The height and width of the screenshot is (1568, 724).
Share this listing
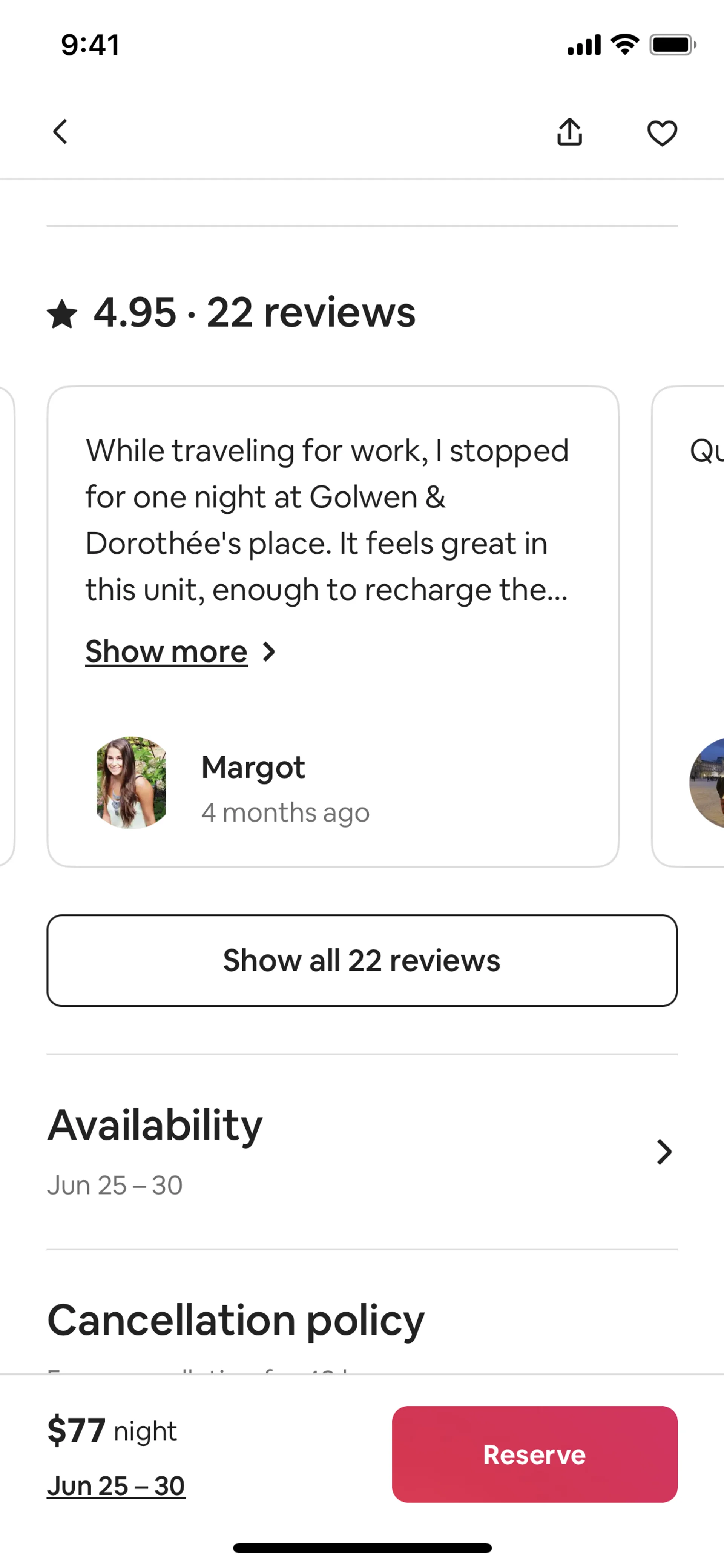point(569,132)
